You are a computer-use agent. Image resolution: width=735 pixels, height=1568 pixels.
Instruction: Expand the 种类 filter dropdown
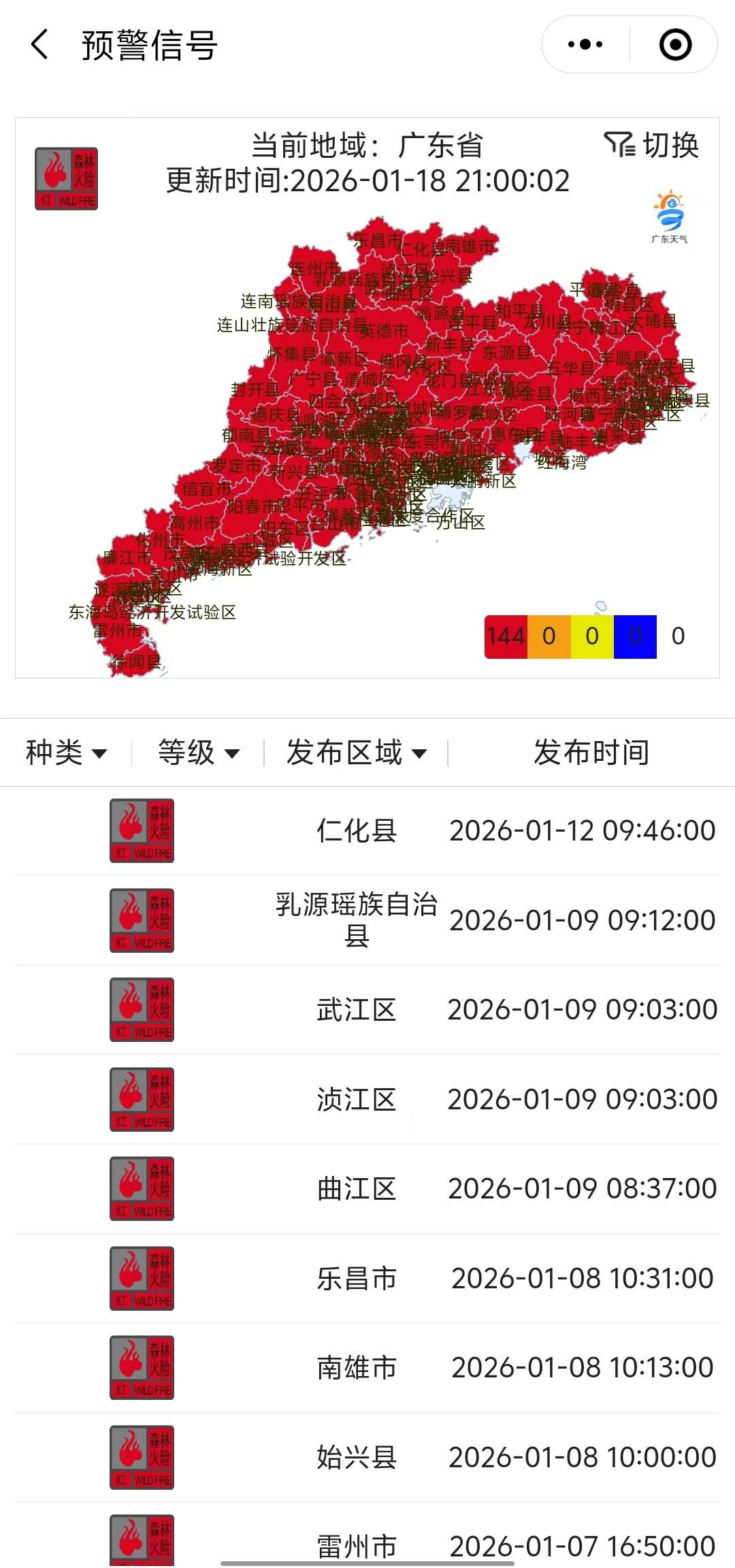(x=66, y=753)
